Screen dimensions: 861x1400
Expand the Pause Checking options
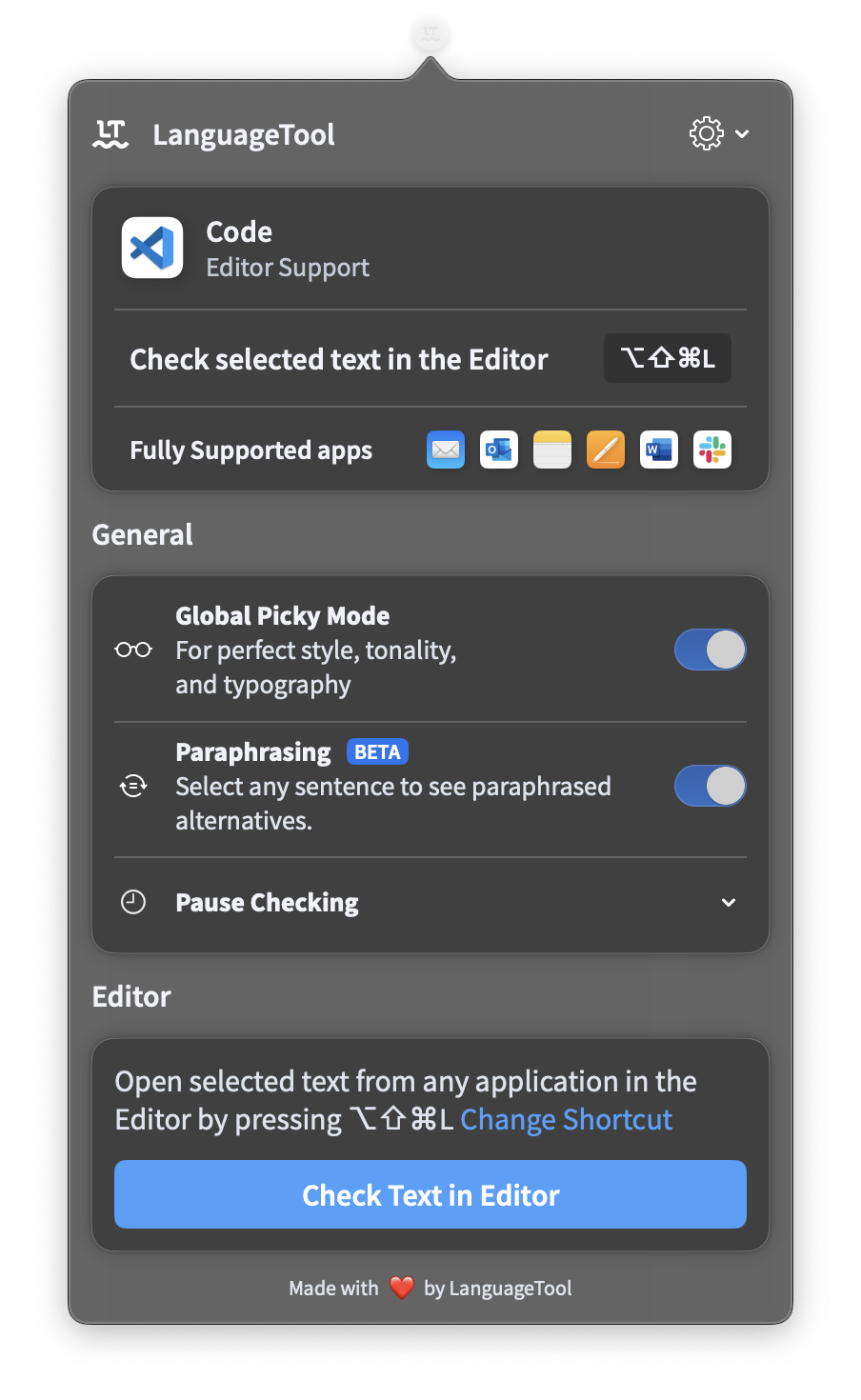pos(729,901)
